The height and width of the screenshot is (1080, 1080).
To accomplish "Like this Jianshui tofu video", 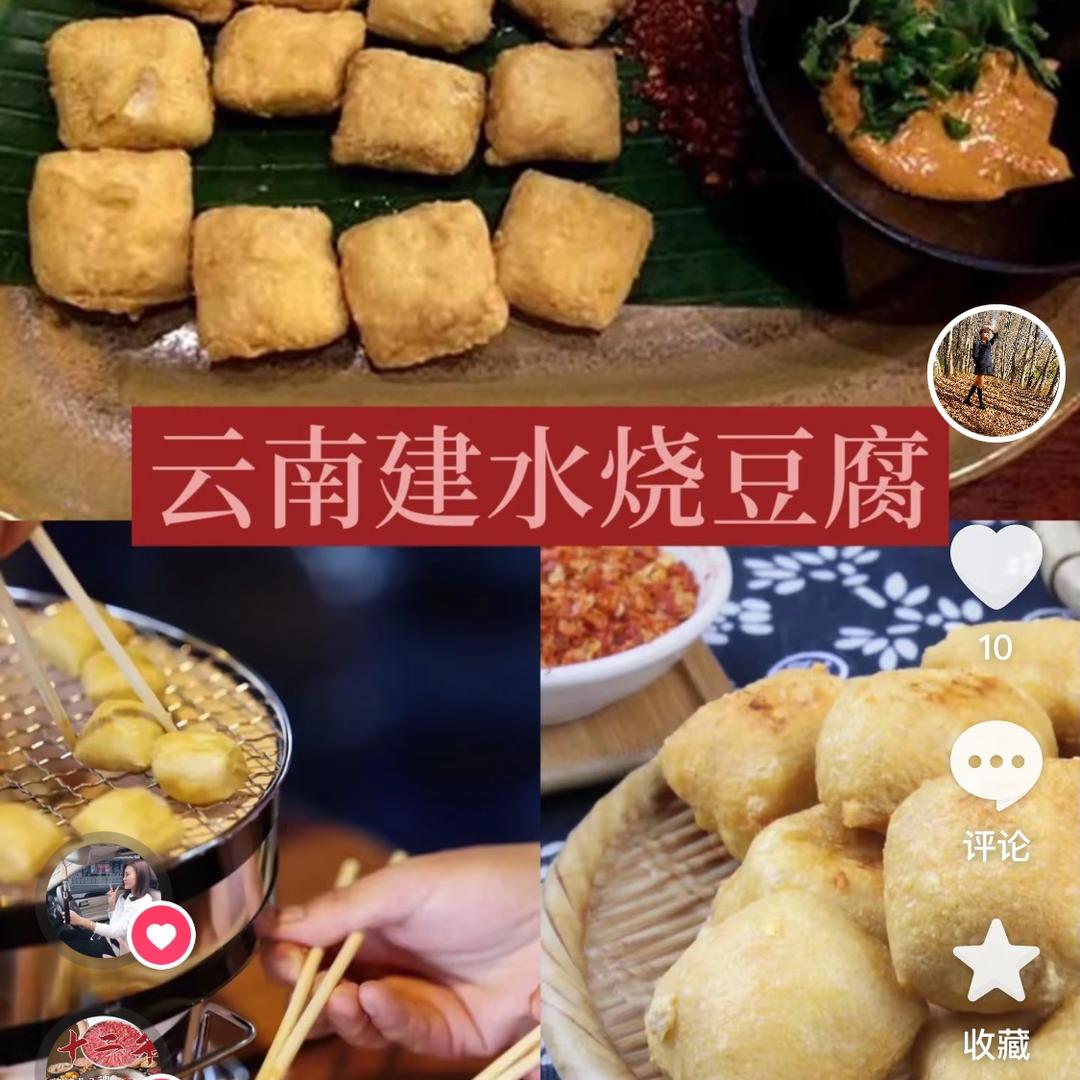I will tap(995, 566).
